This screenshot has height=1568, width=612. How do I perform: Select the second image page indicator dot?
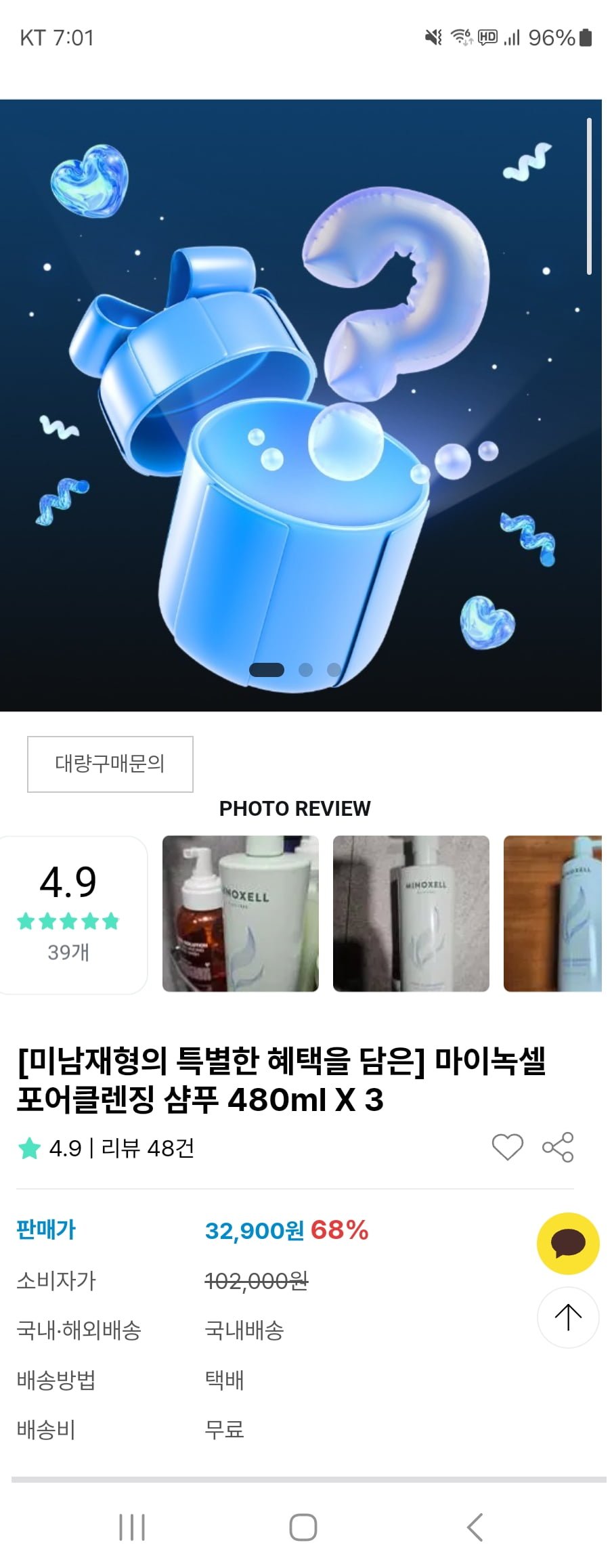click(x=306, y=670)
